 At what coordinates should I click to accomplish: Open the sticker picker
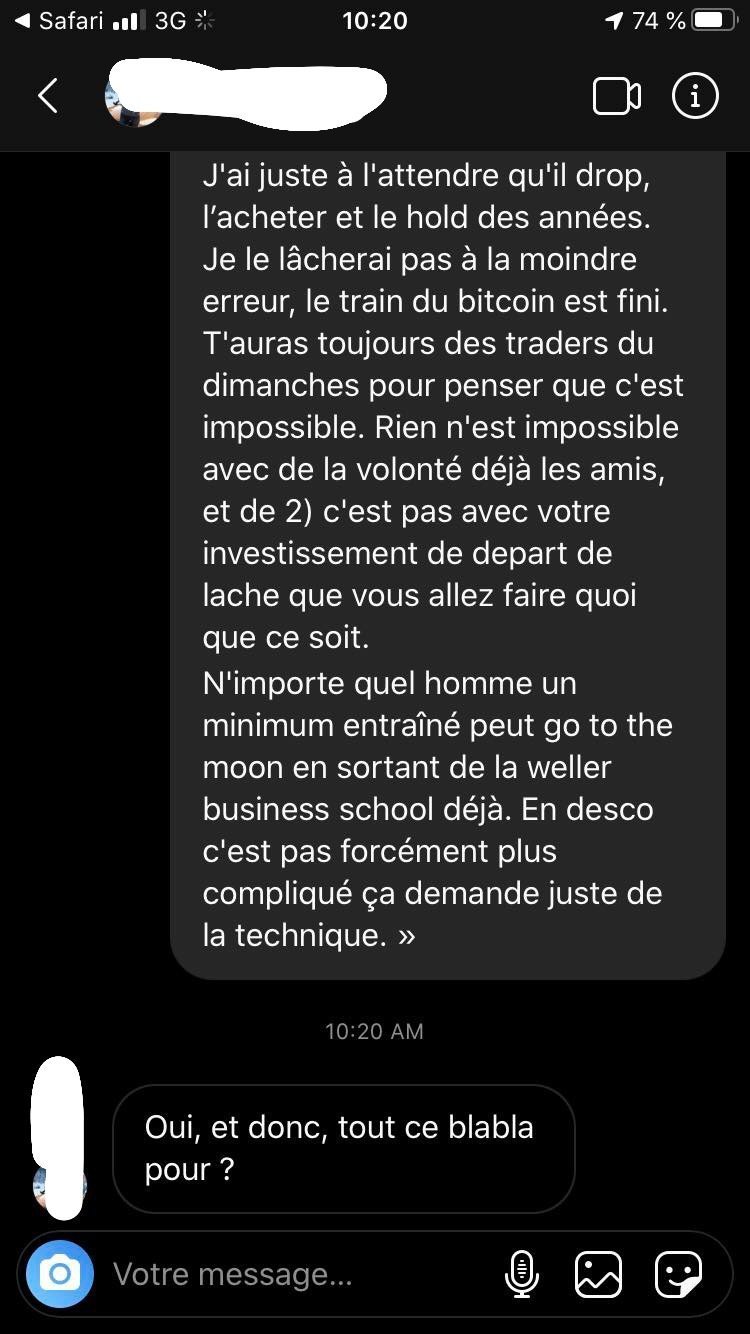point(678,1274)
